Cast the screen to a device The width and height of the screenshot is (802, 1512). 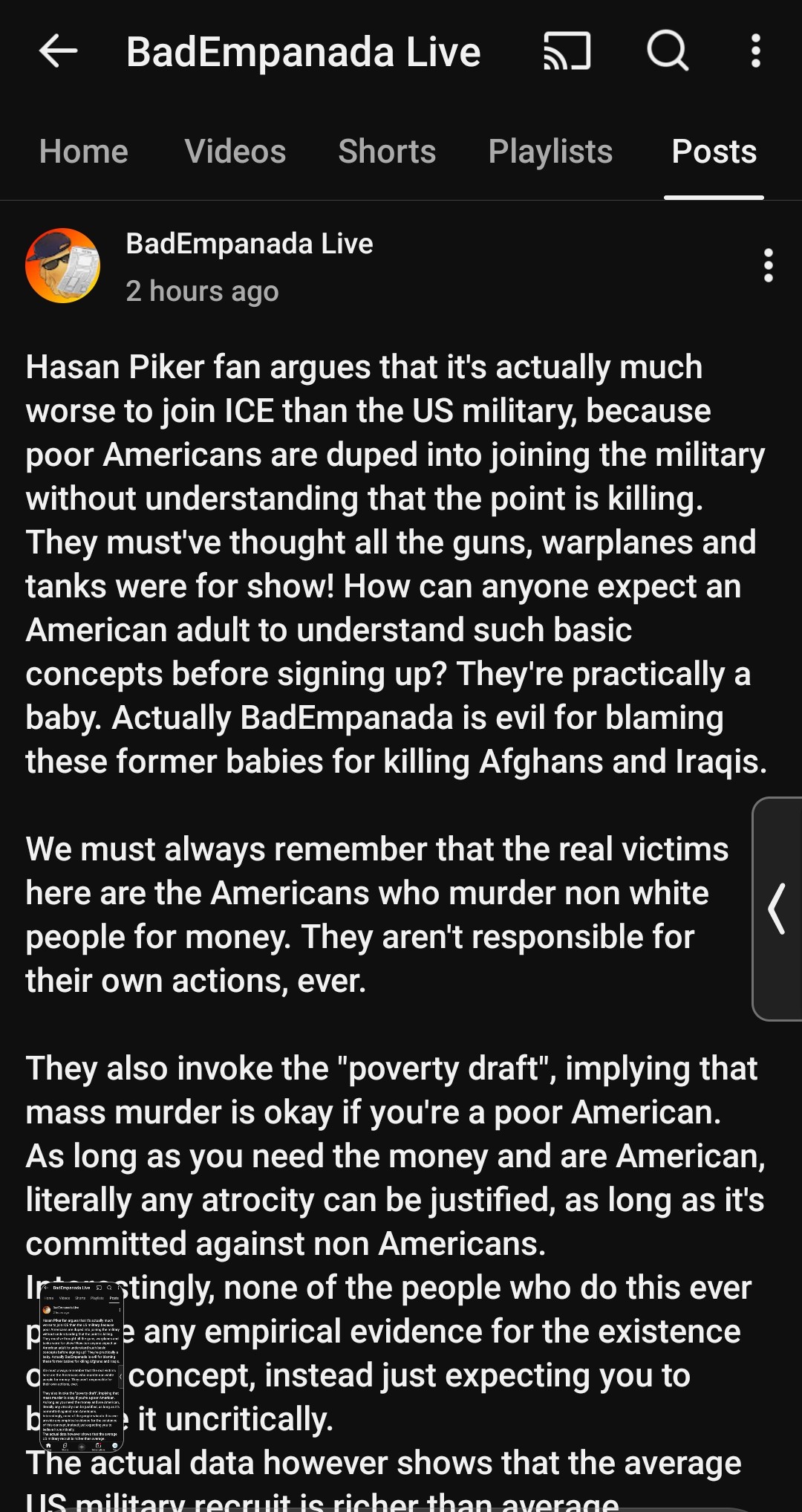click(x=567, y=52)
